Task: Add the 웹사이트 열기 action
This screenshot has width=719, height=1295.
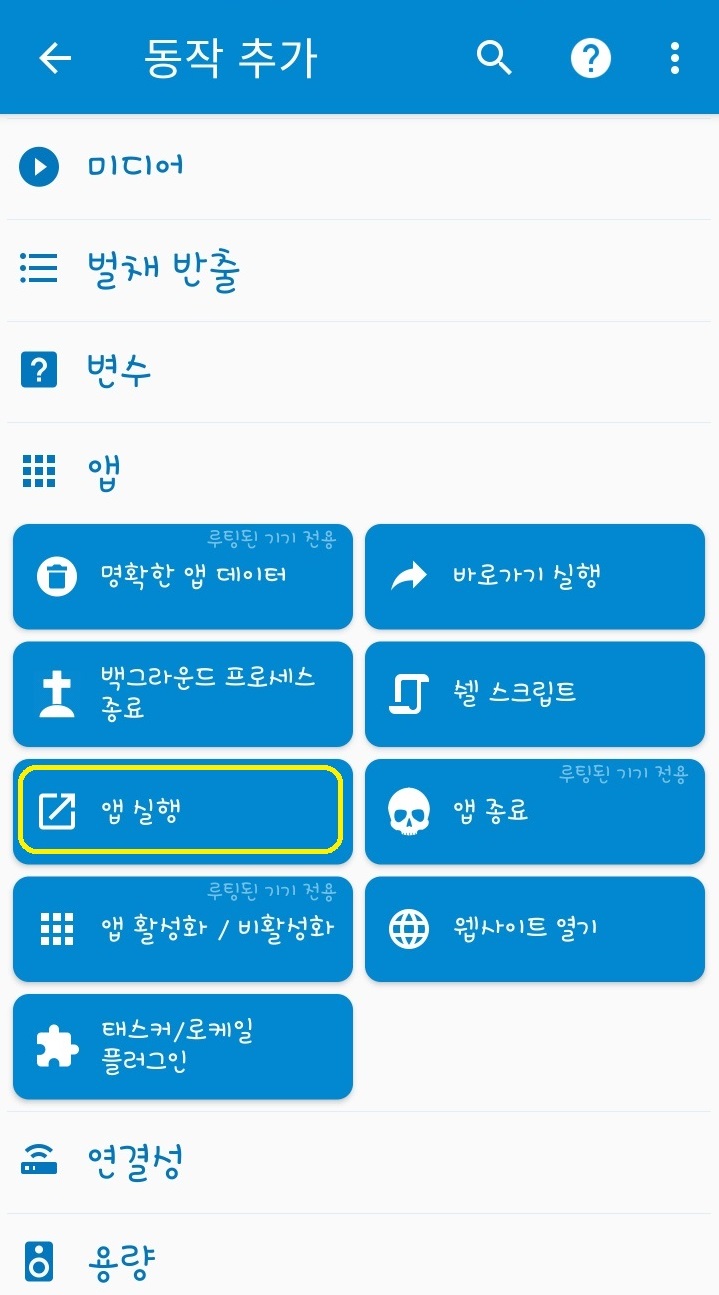Action: pos(534,929)
